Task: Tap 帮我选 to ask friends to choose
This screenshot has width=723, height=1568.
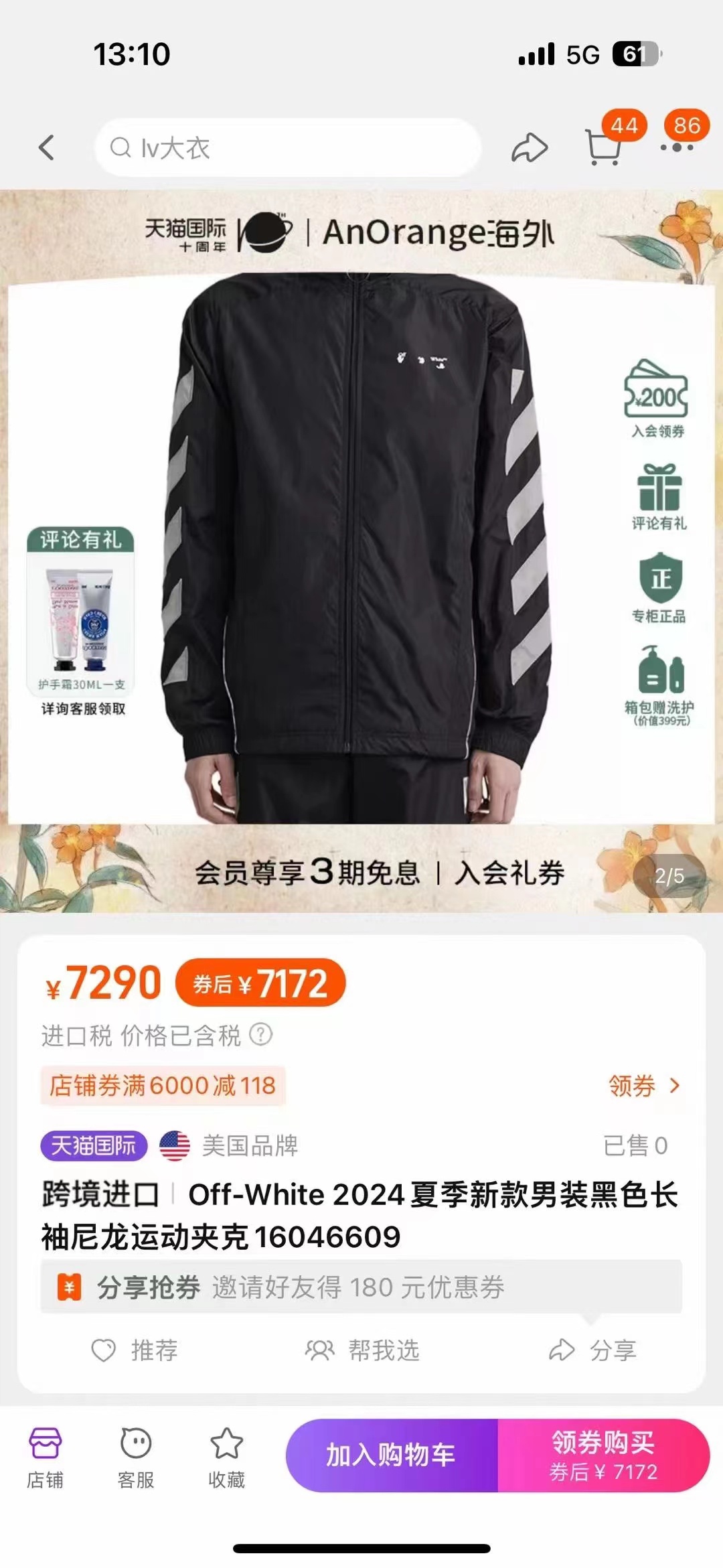Action: pyautogui.click(x=362, y=1350)
